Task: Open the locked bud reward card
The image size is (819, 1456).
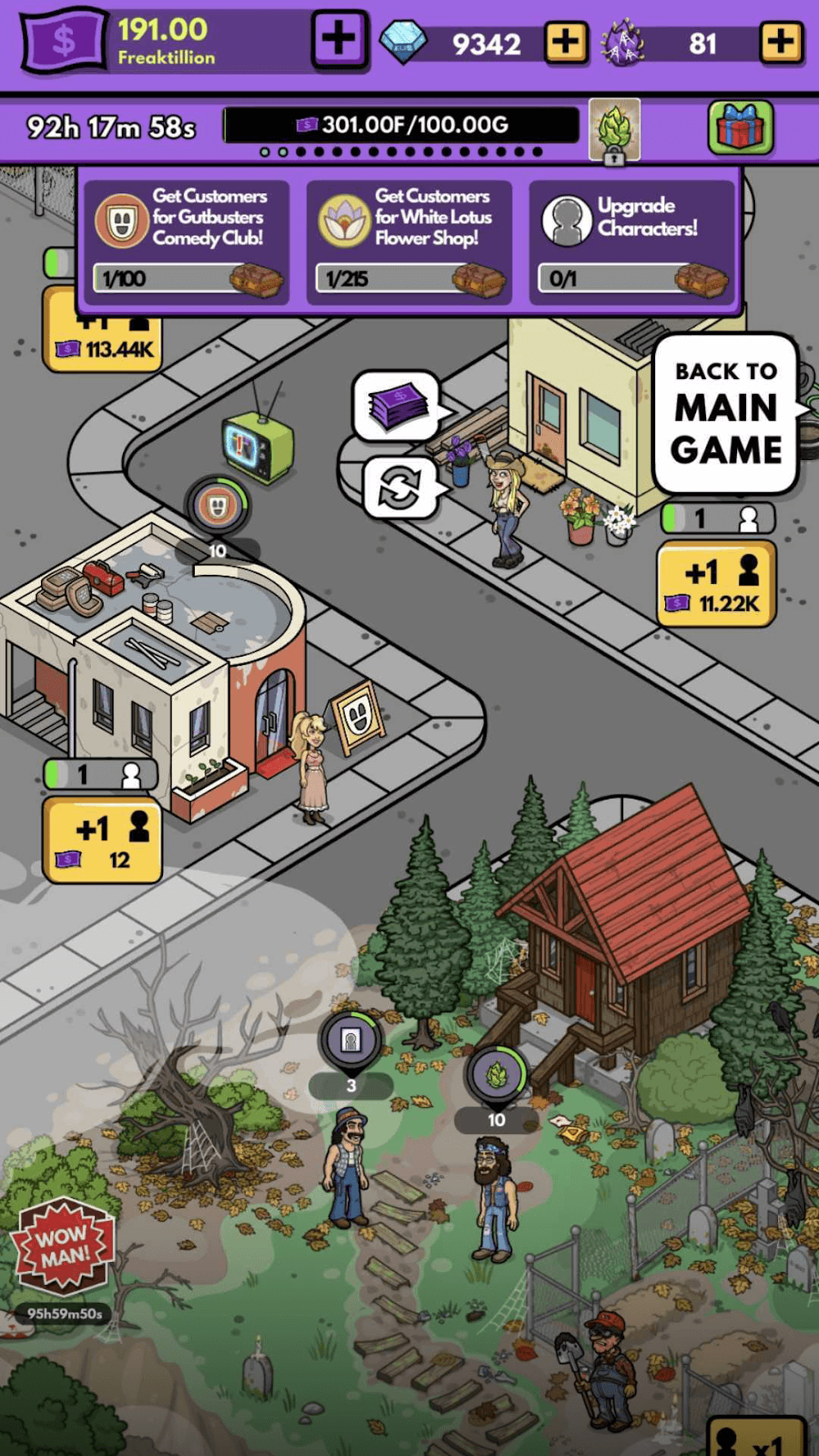Action: click(614, 129)
